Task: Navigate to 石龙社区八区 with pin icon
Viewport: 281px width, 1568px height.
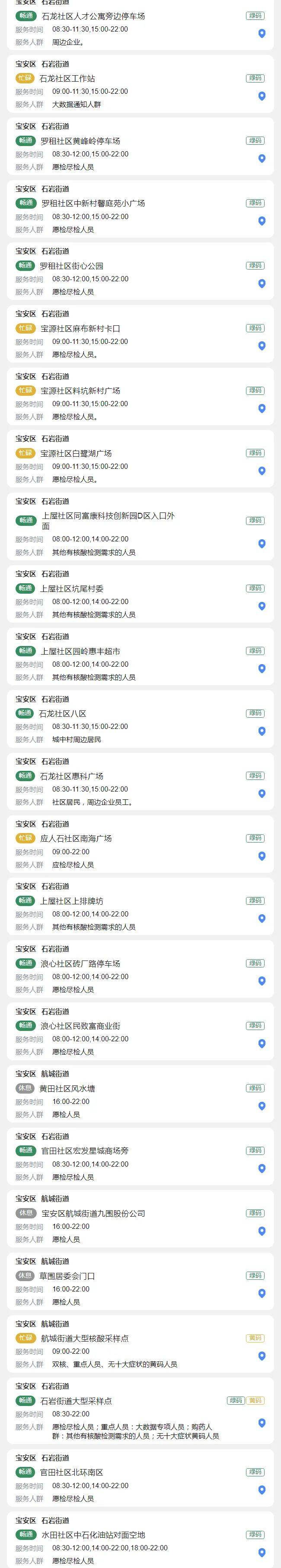Action: pos(262,731)
